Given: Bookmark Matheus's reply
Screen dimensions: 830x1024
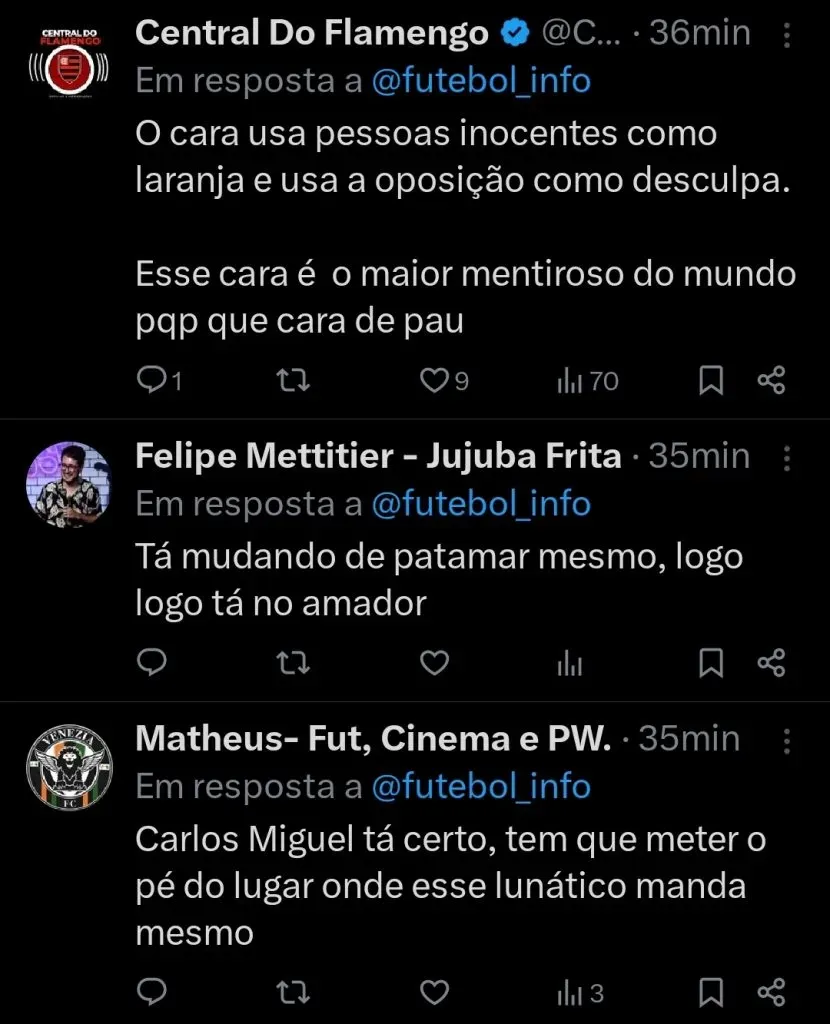Looking at the screenshot, I should point(711,992).
